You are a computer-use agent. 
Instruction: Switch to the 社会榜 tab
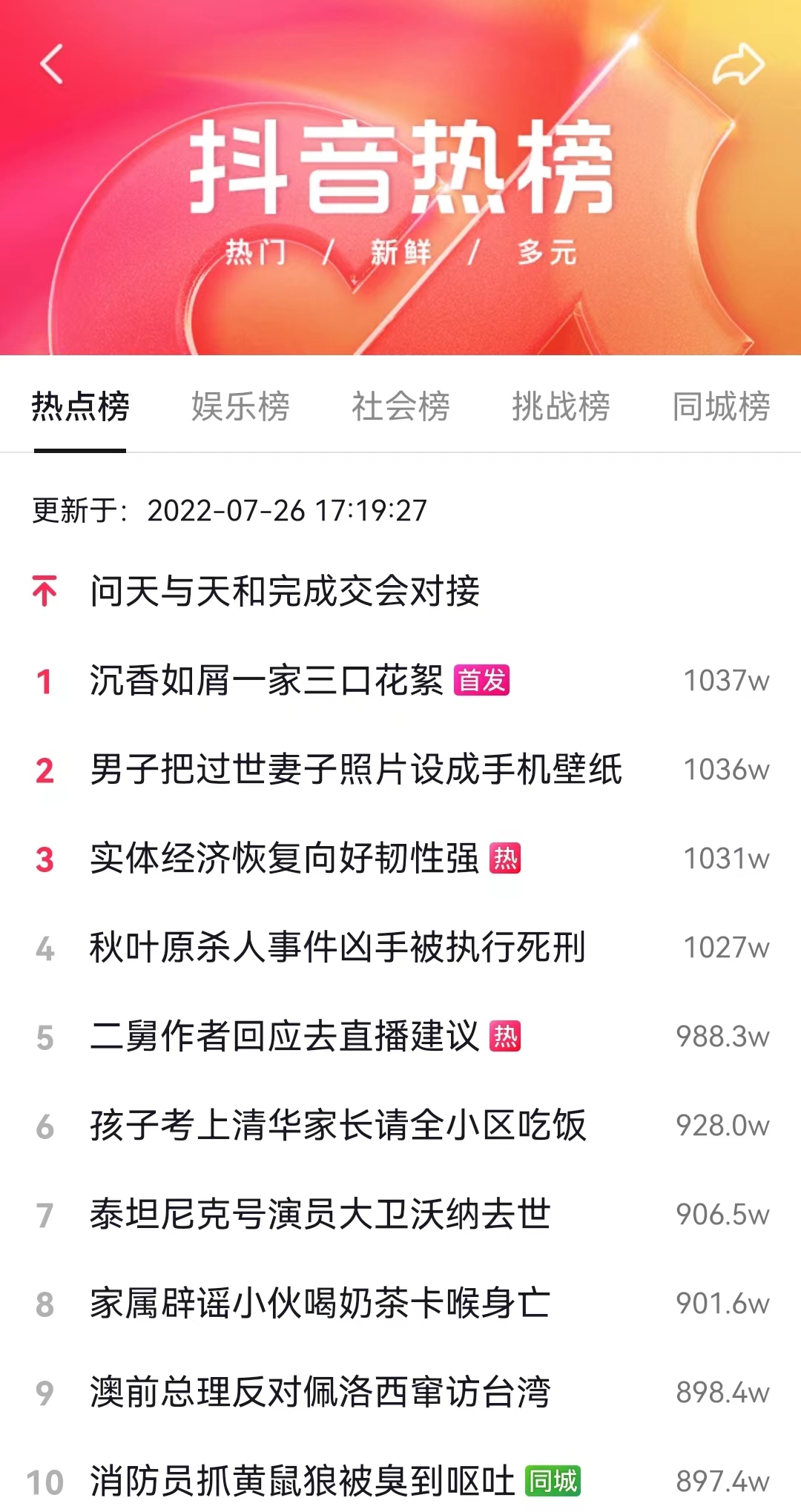tap(400, 406)
